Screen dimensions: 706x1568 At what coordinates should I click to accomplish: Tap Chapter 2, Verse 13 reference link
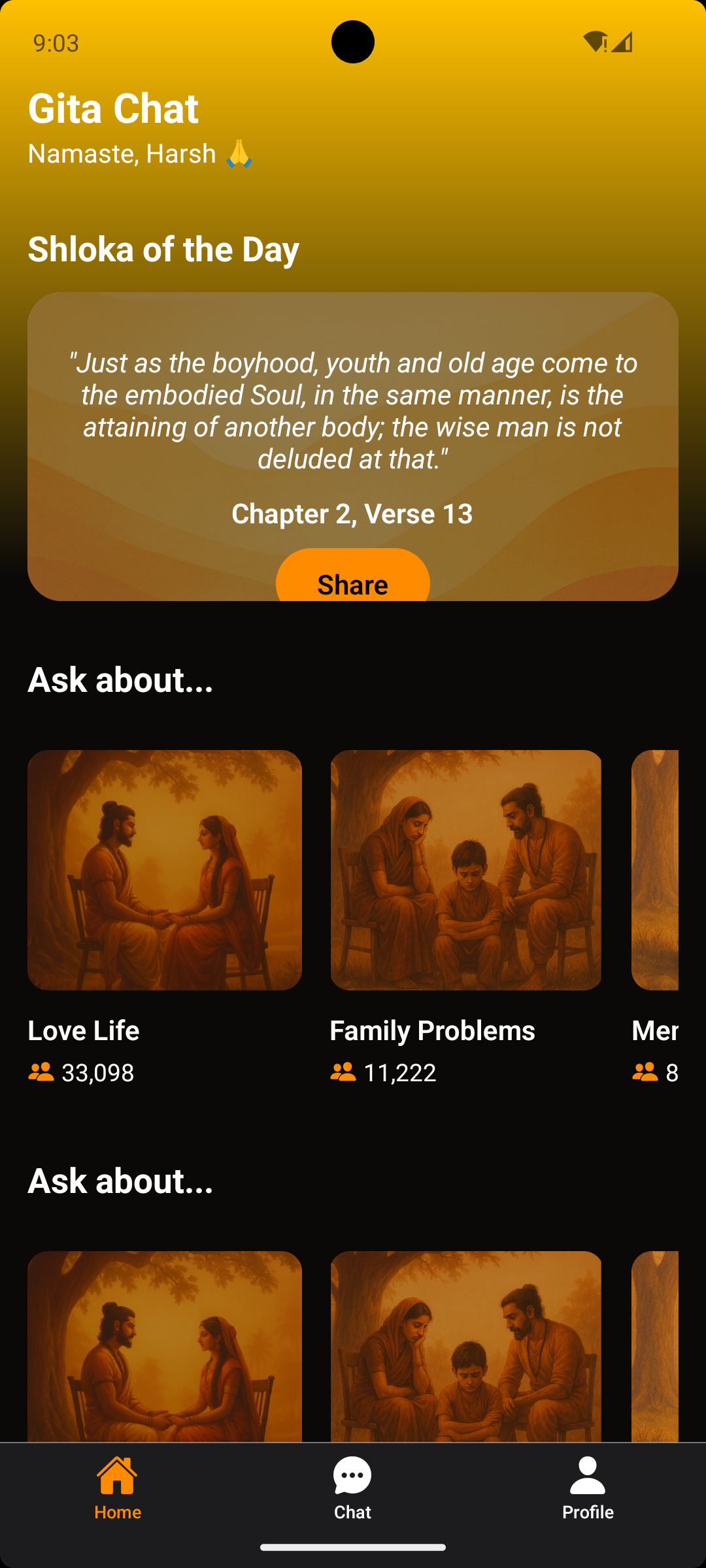353,514
